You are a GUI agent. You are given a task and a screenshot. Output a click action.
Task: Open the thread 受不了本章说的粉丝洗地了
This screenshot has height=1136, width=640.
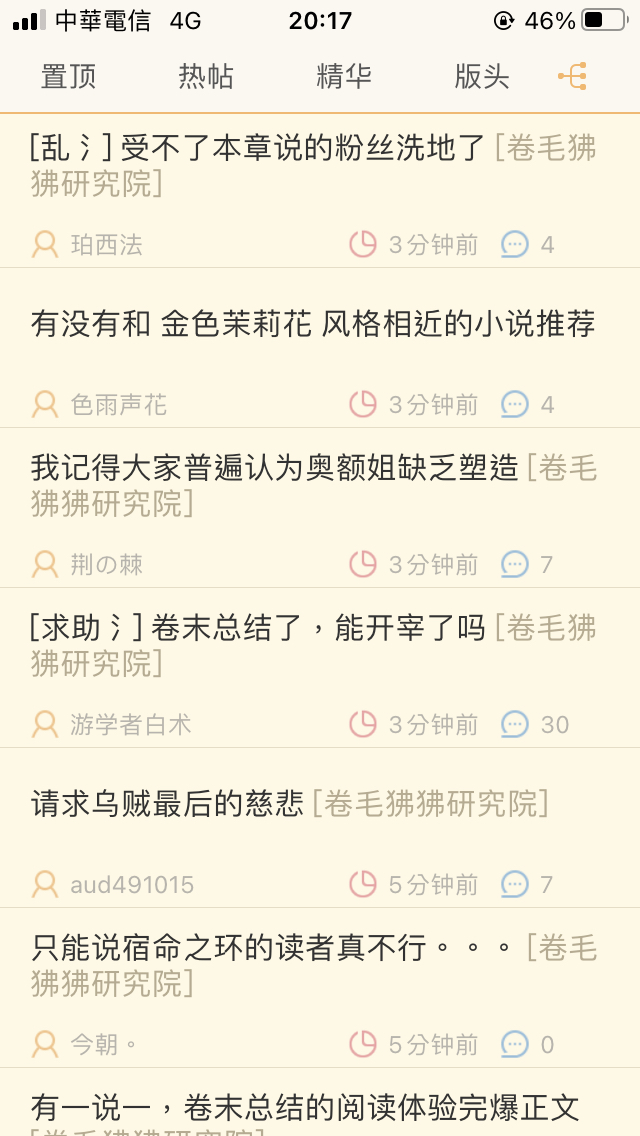pos(320,191)
